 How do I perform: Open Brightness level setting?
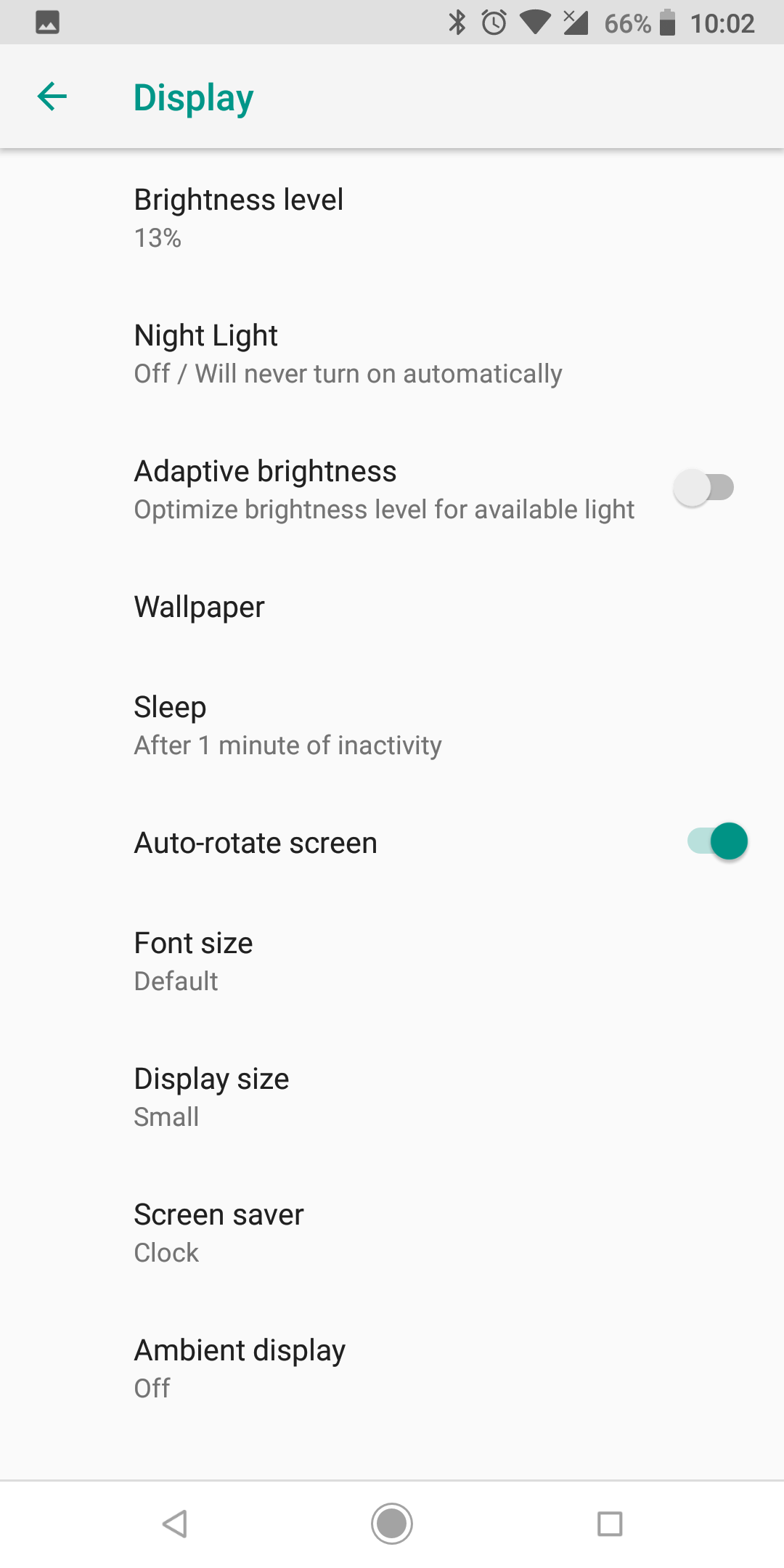[240, 217]
